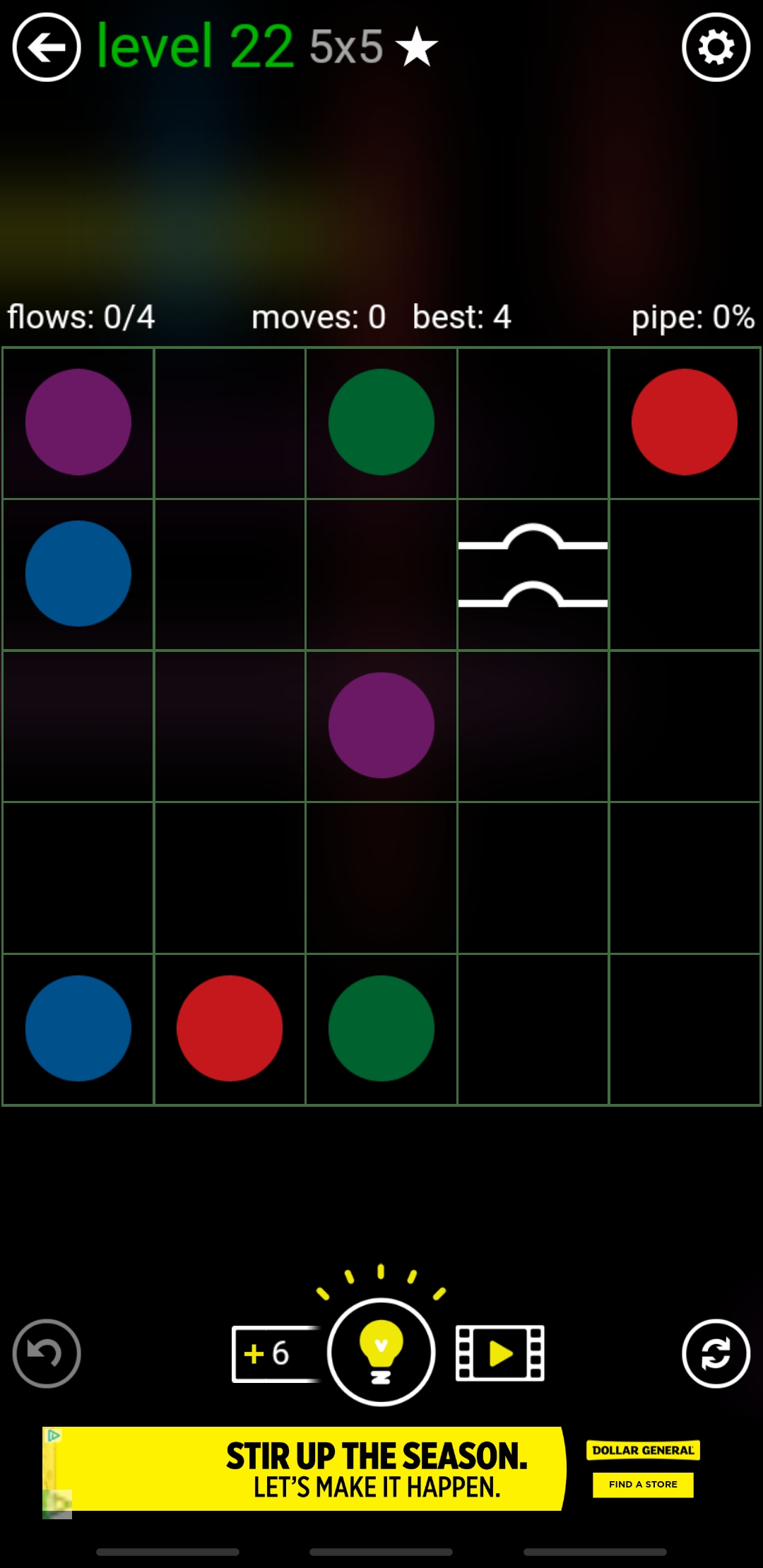Restart the level with the refresh icon
Screen dimensions: 763x1568
pos(716,1353)
